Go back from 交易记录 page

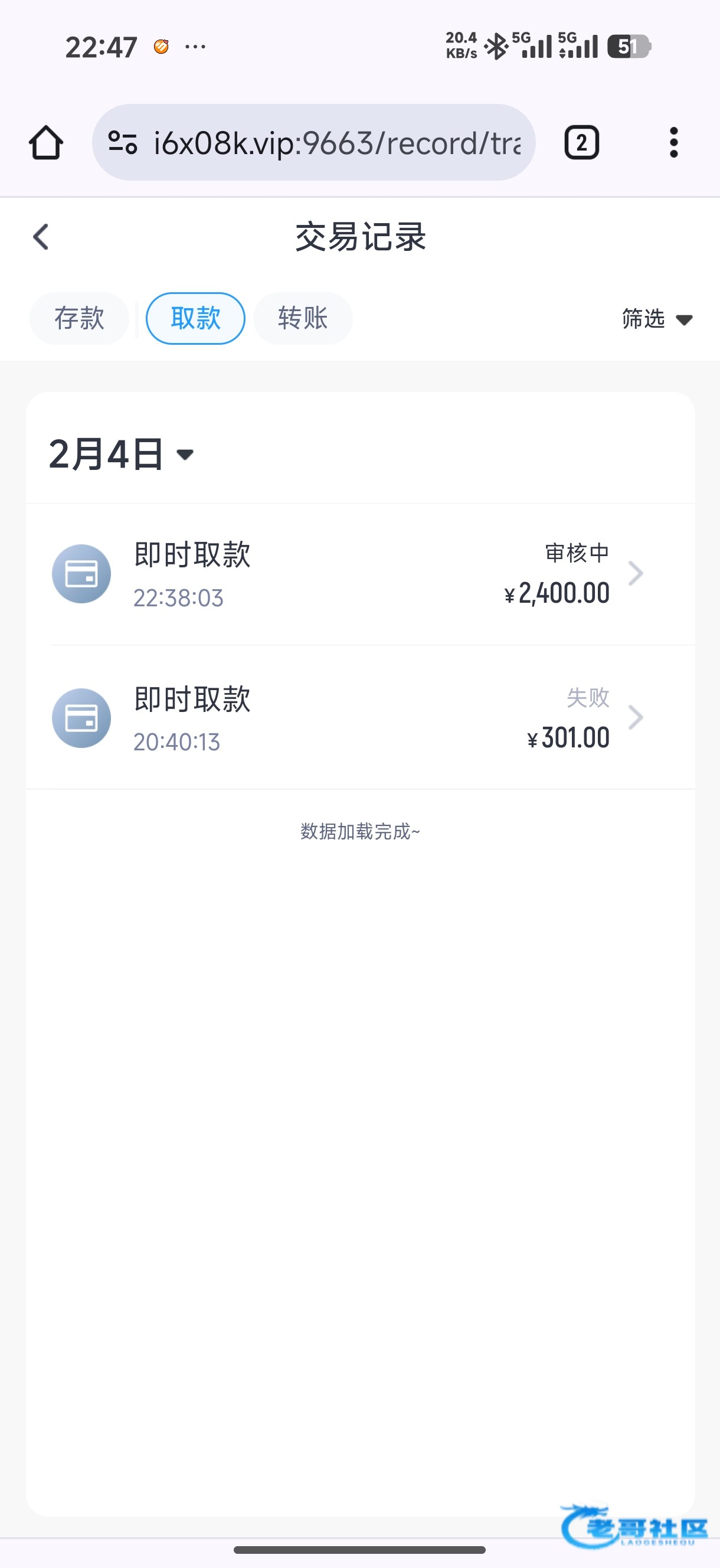(x=41, y=237)
